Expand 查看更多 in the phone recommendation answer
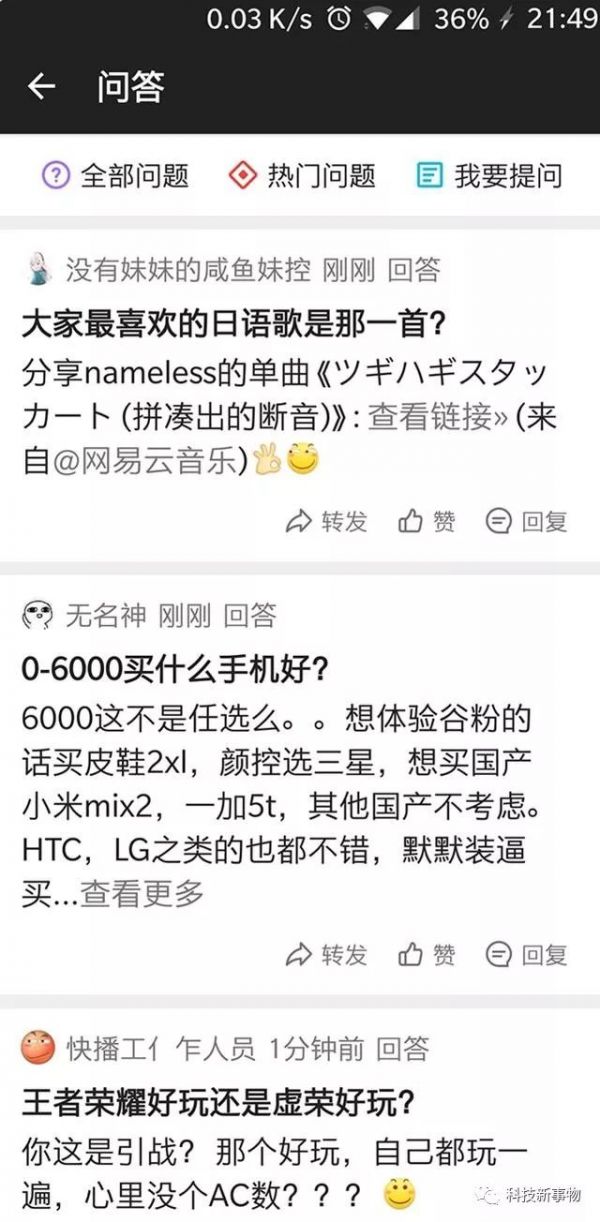This screenshot has width=600, height=1222. (x=142, y=893)
